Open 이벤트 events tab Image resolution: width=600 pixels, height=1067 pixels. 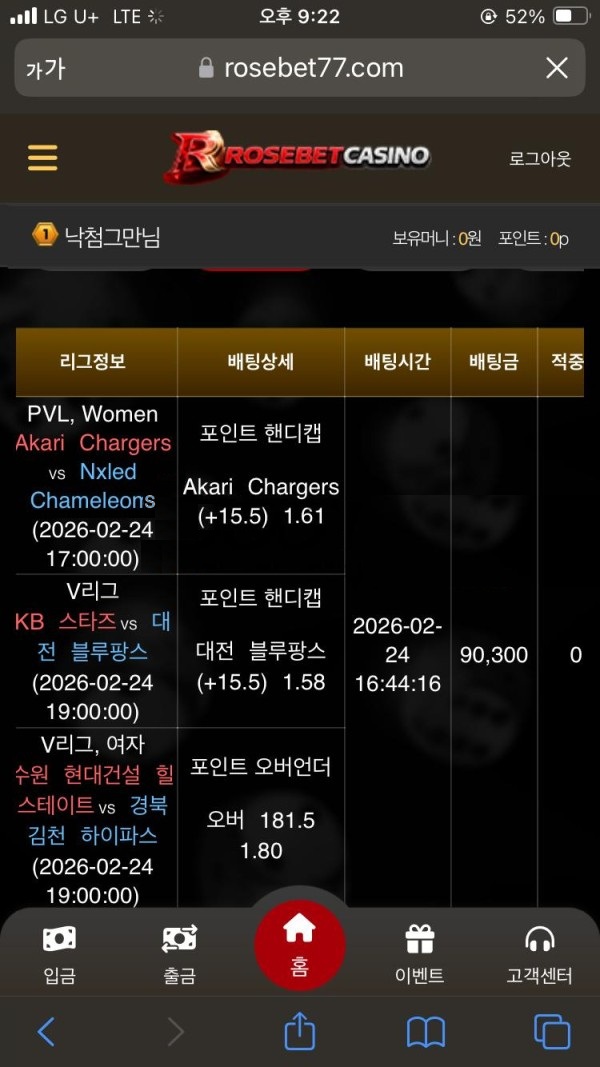[420, 955]
